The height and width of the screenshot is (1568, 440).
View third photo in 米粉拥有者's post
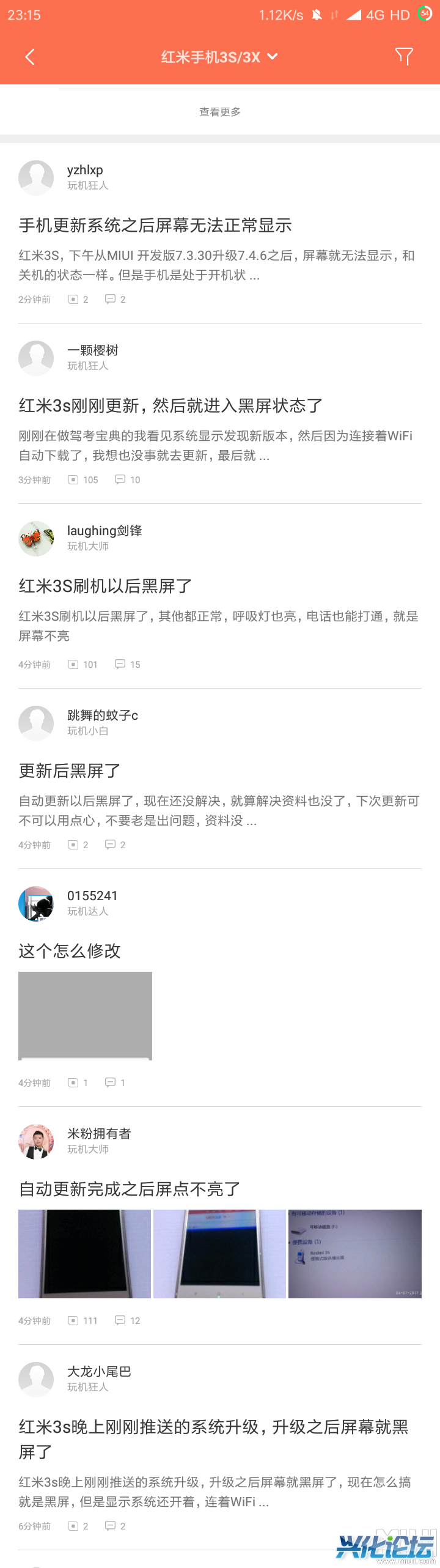coord(355,1254)
